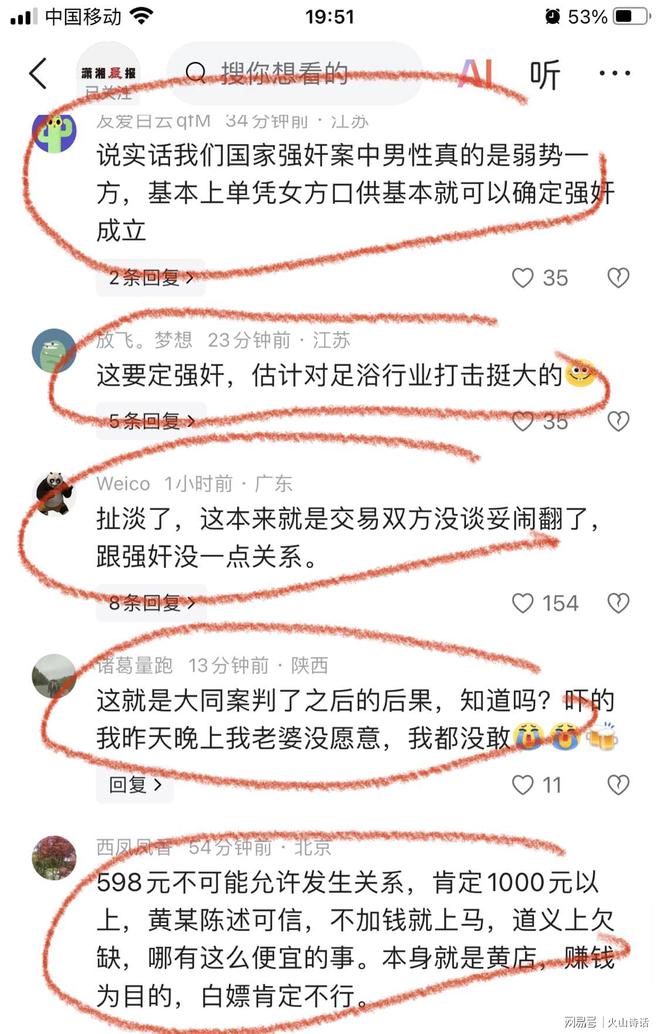The height and width of the screenshot is (1034, 660).
Task: Expand 8条回复 under Weico's comment
Action: point(151,603)
